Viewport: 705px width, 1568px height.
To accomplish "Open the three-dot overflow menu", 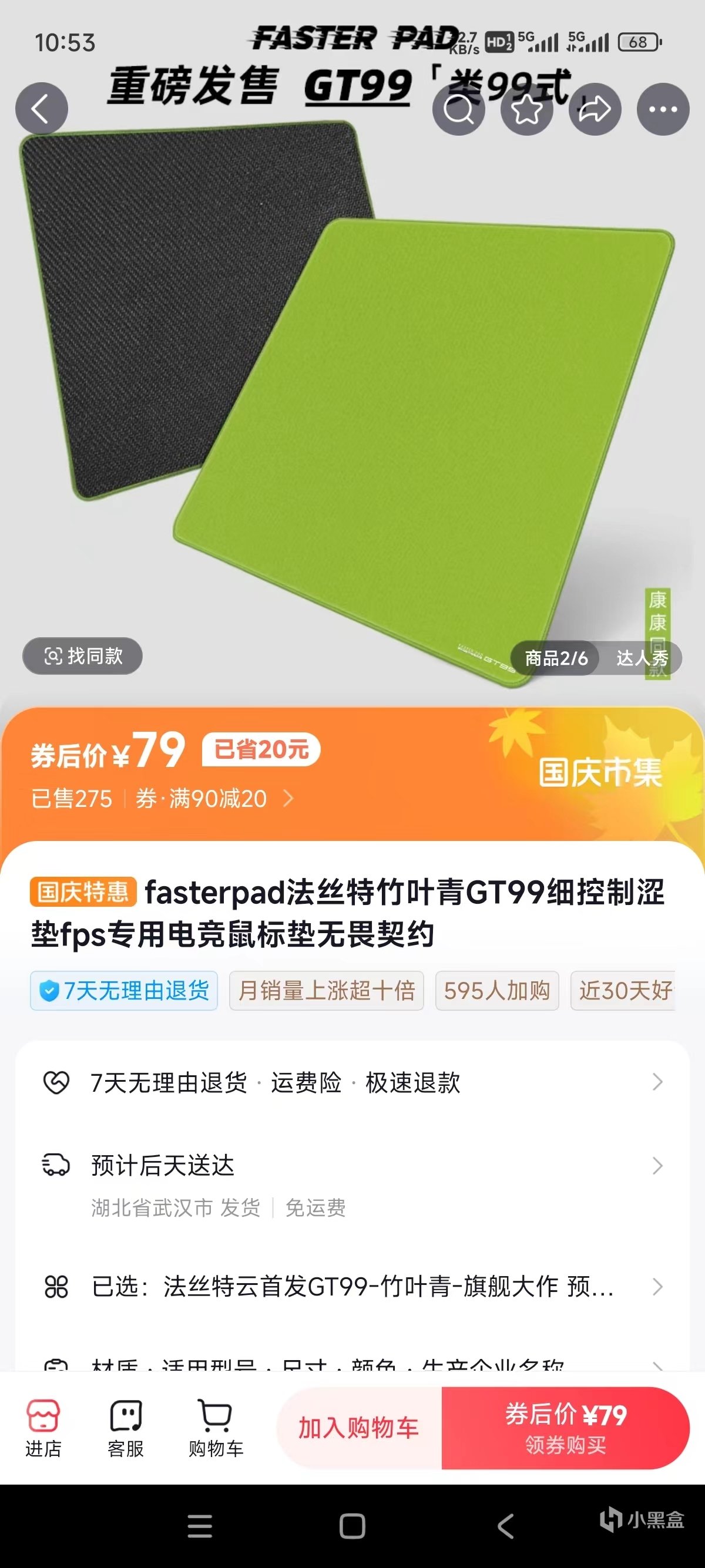I will point(662,110).
